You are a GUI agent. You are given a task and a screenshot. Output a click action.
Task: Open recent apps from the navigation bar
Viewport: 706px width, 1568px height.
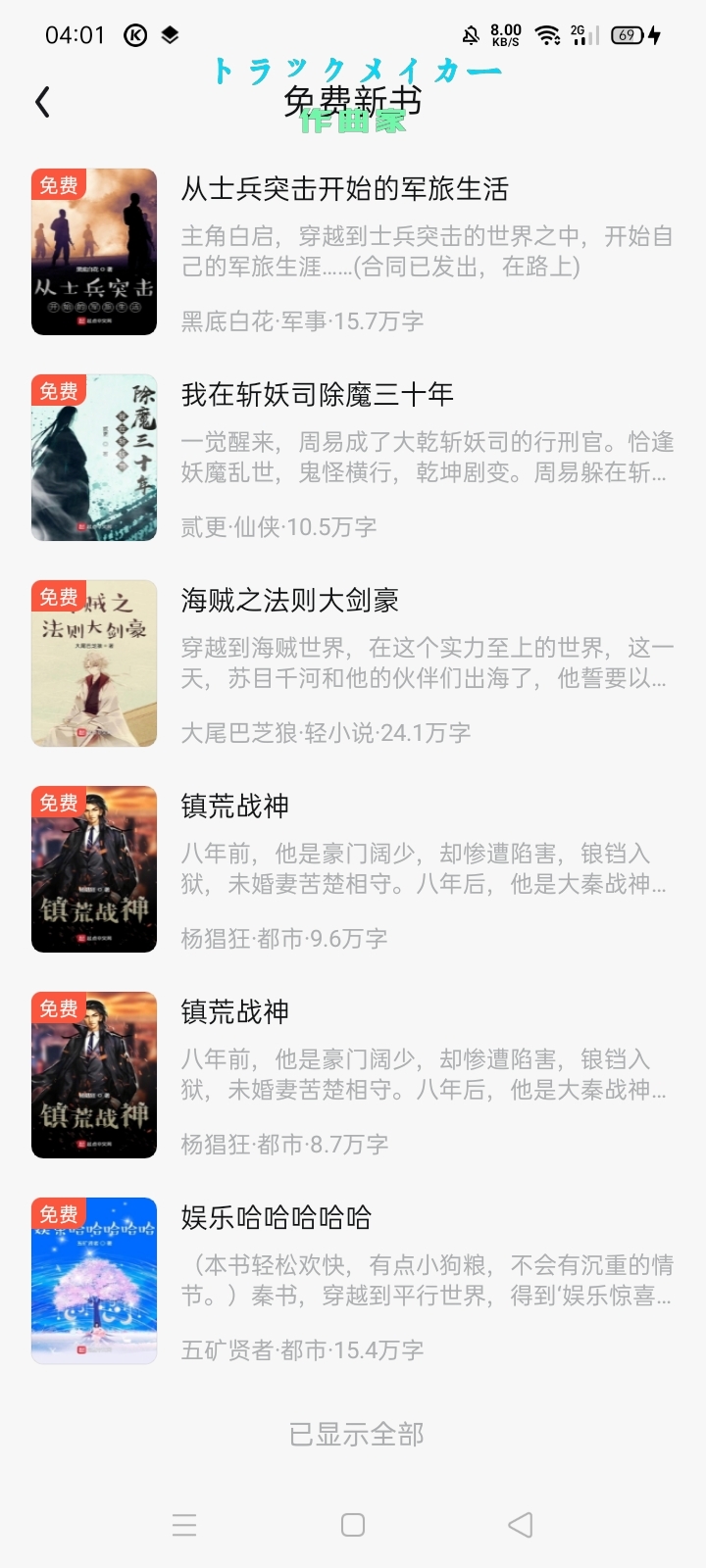(184, 1525)
